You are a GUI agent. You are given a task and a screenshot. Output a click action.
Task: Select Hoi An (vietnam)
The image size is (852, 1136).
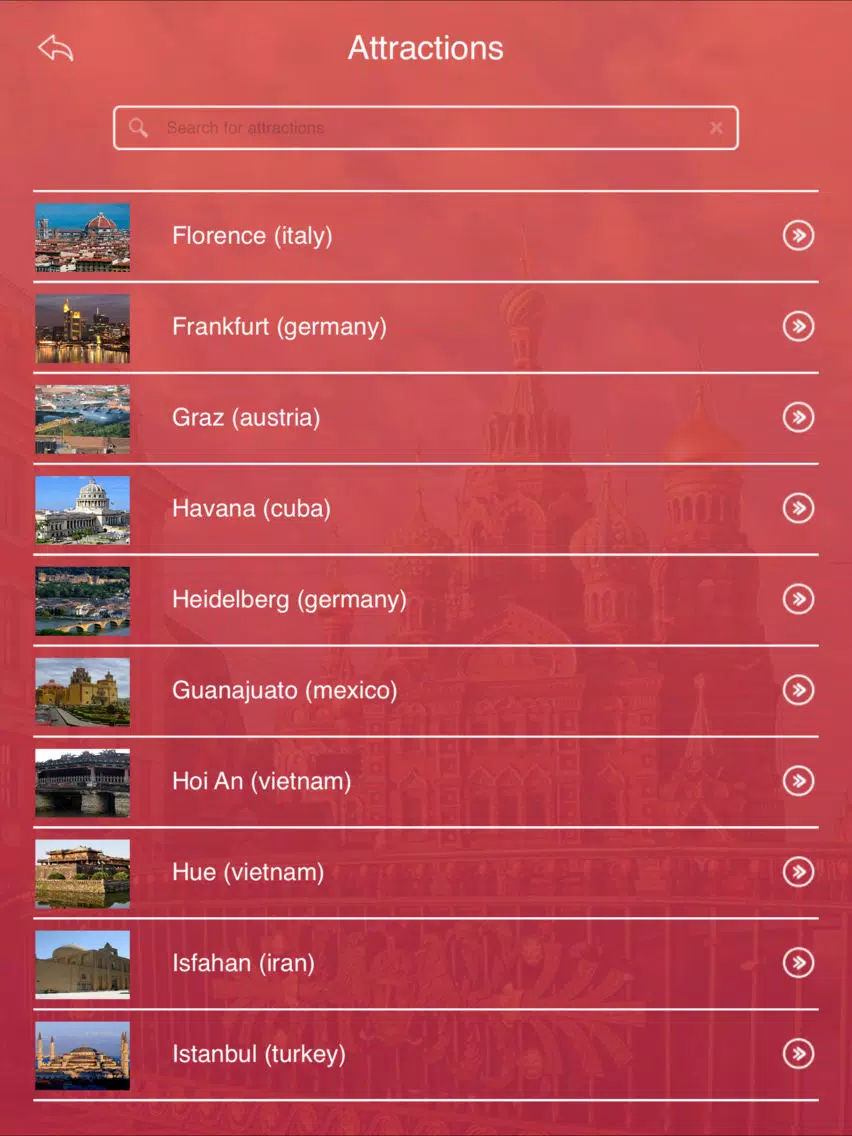pyautogui.click(x=261, y=782)
